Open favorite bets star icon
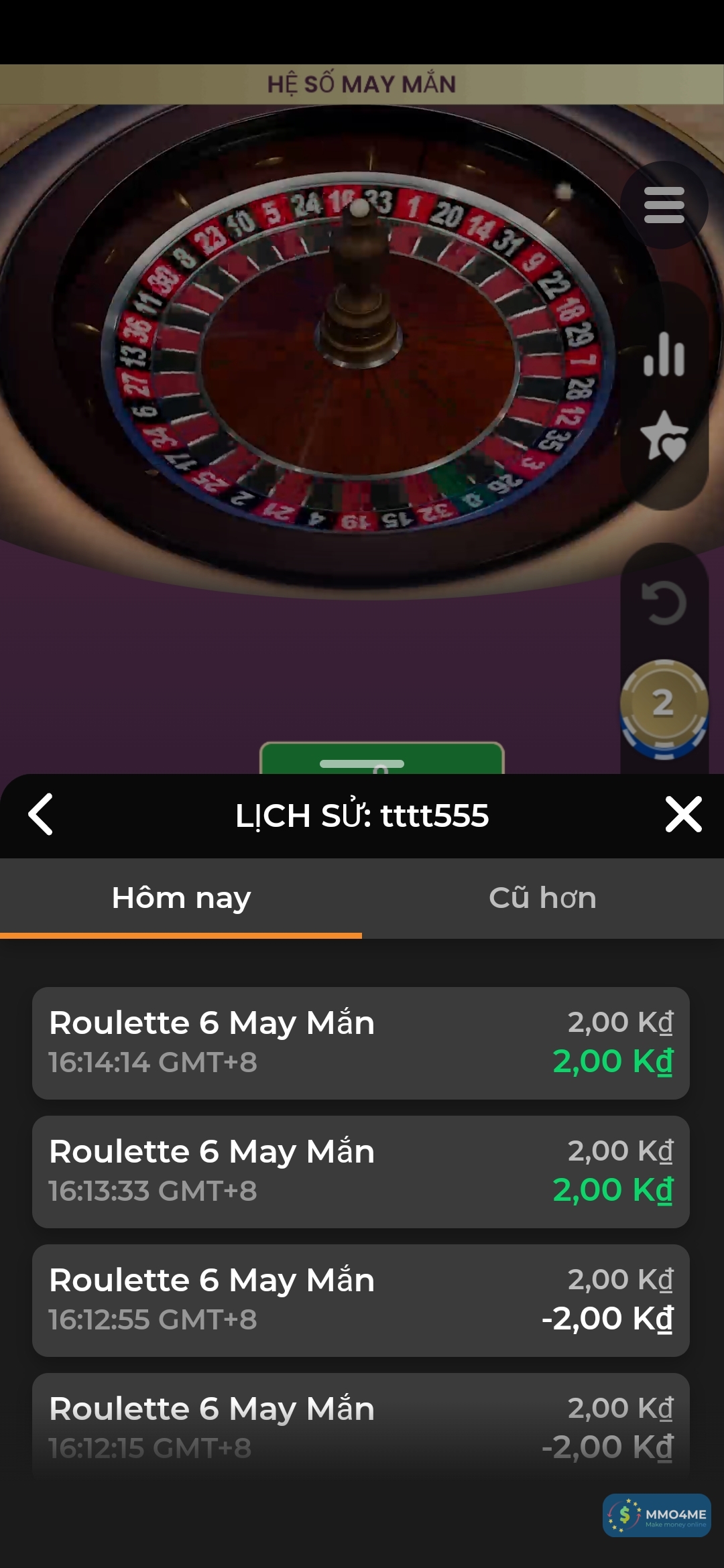 (664, 437)
